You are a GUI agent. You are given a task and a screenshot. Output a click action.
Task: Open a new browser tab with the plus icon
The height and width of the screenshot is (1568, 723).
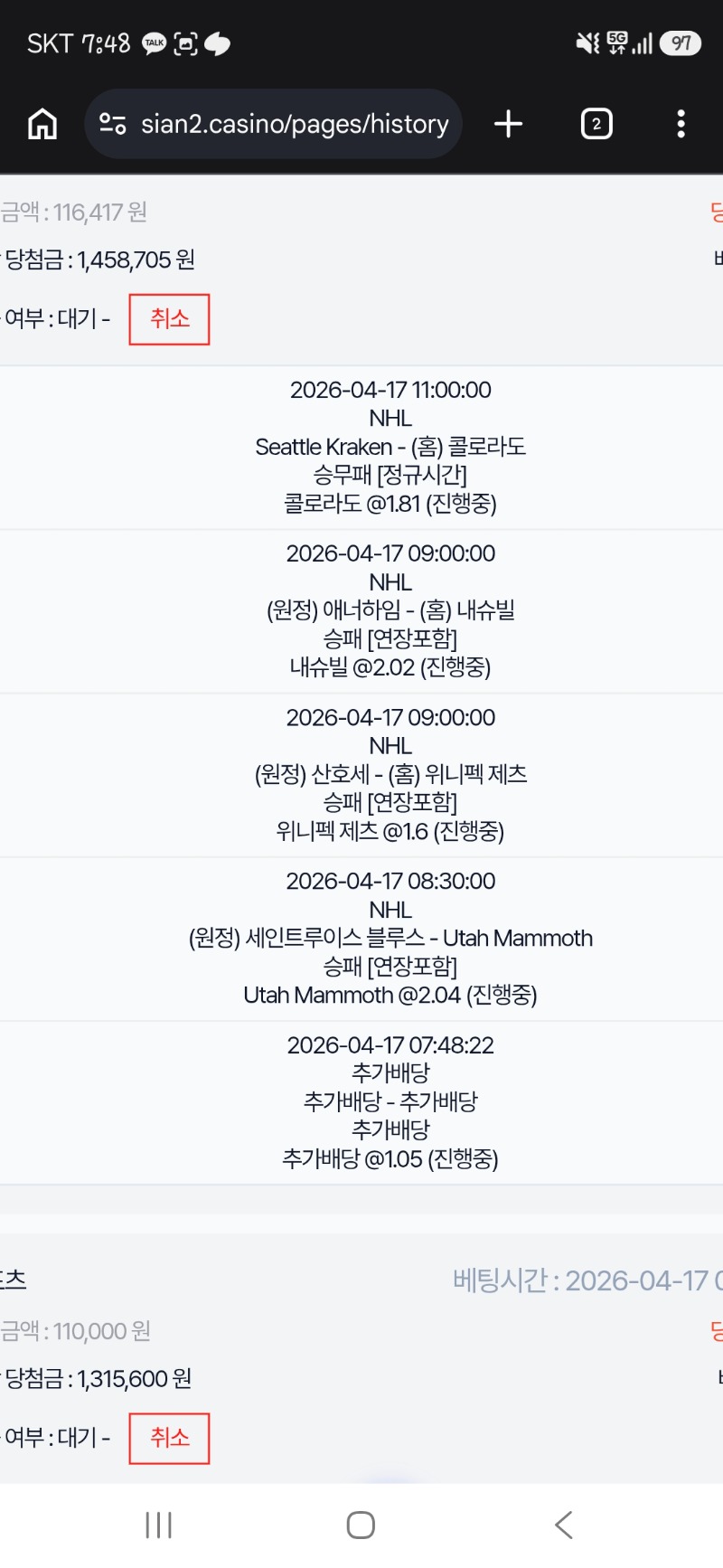(x=507, y=124)
